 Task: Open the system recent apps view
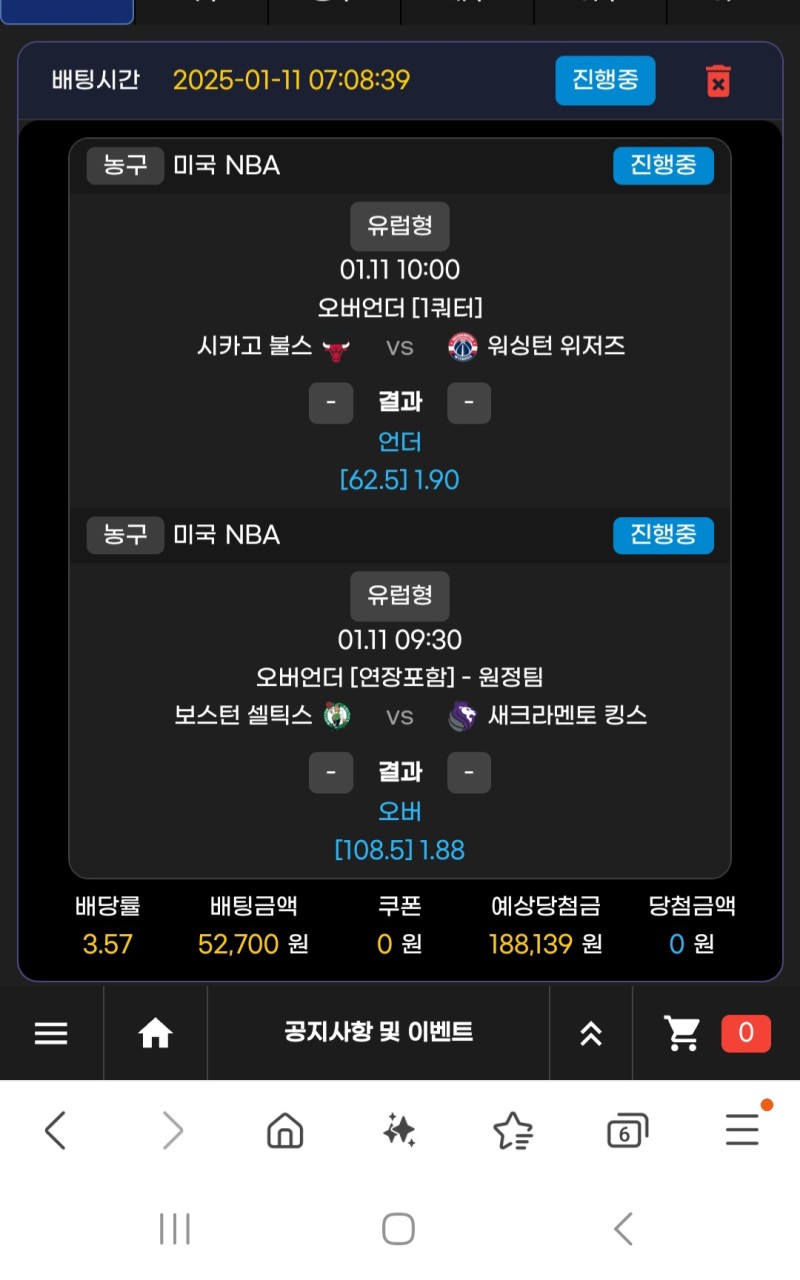tap(175, 1229)
